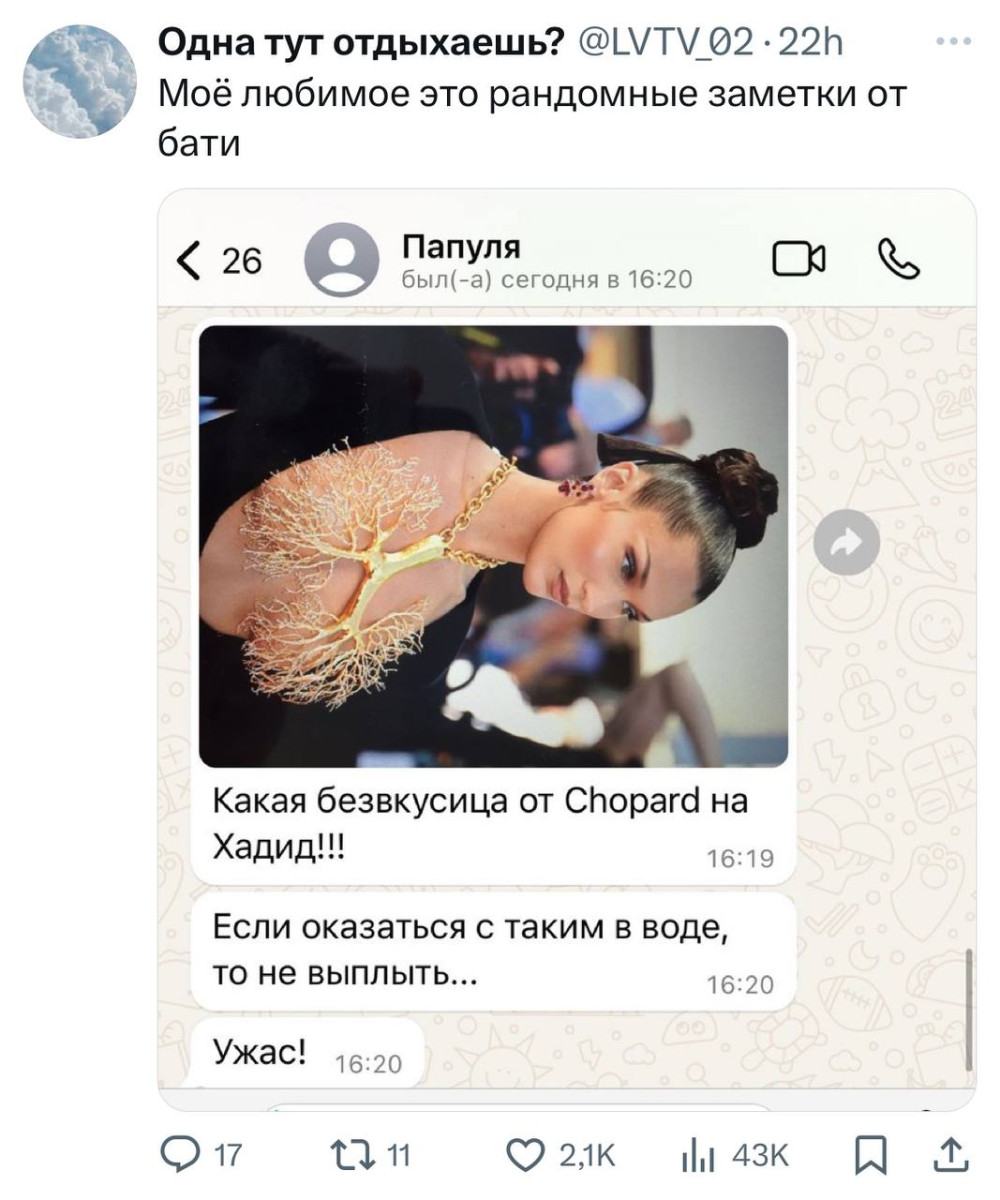Open the author's cloud profile avatar

point(82,82)
